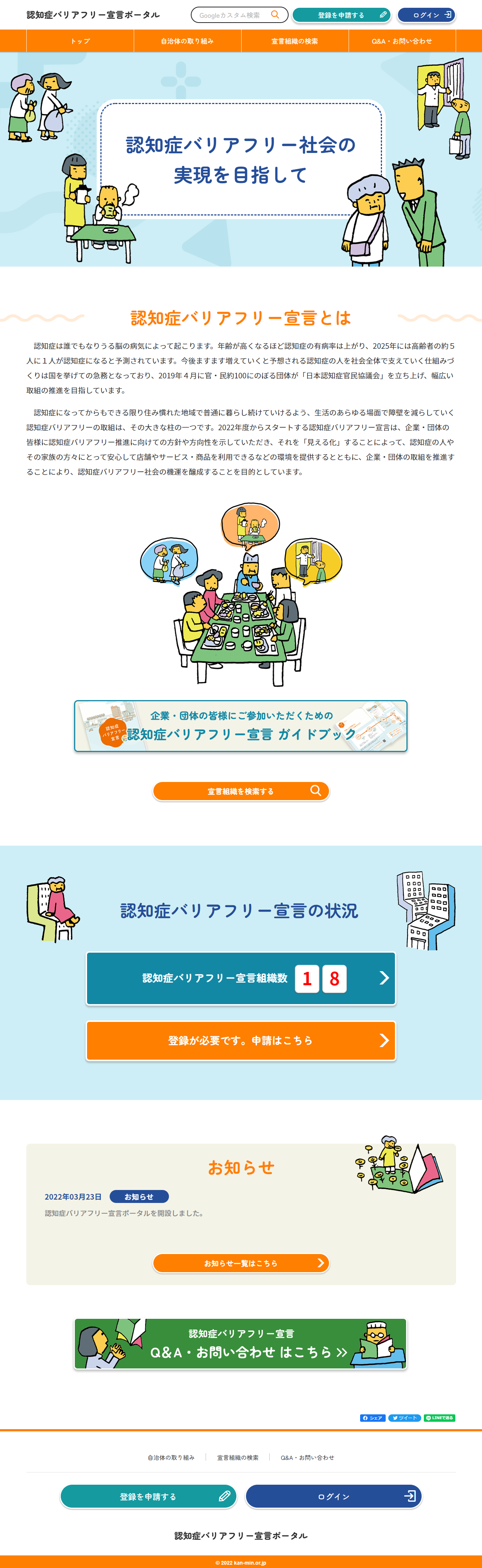Share the page on Facebook
The width and height of the screenshot is (482, 1568).
point(372,1418)
